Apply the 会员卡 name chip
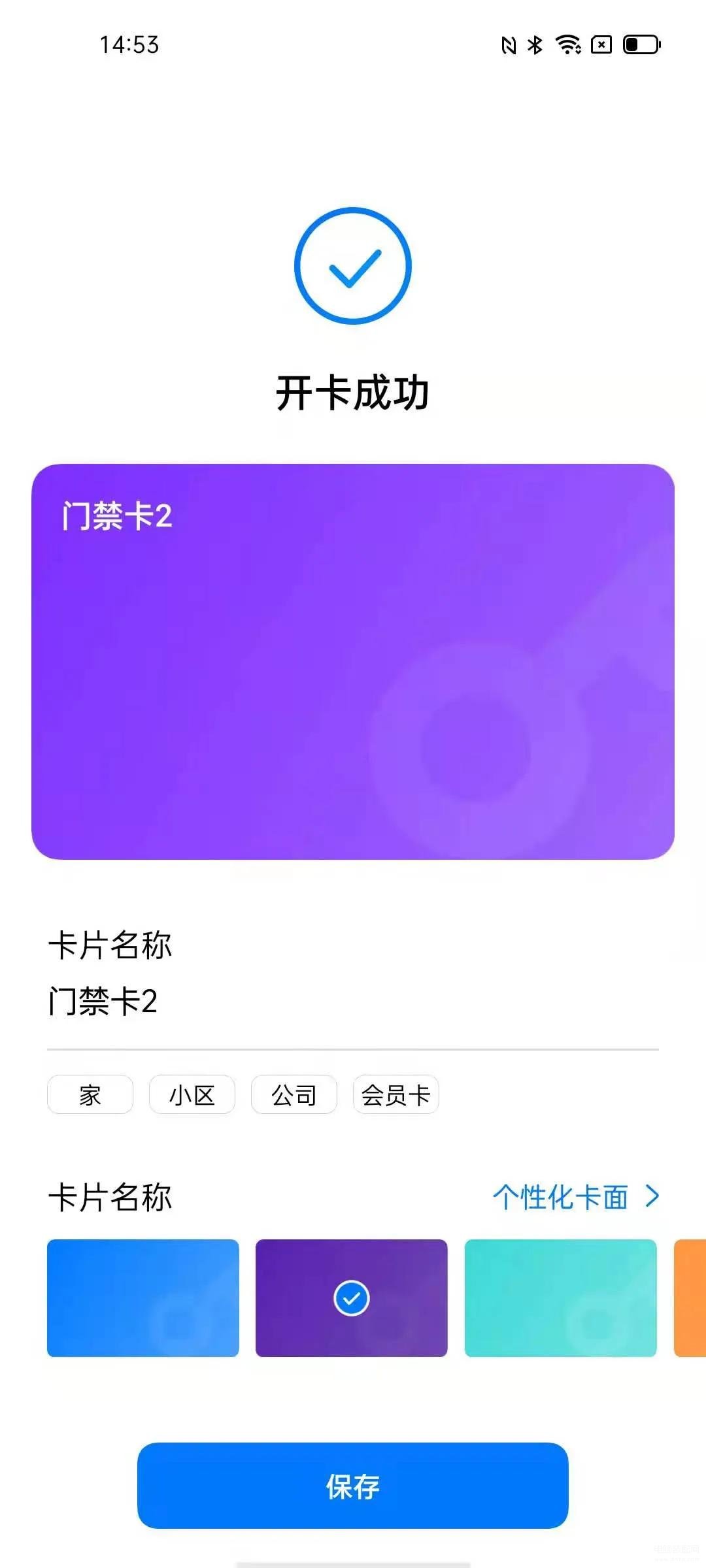706x1568 pixels. tap(395, 1095)
